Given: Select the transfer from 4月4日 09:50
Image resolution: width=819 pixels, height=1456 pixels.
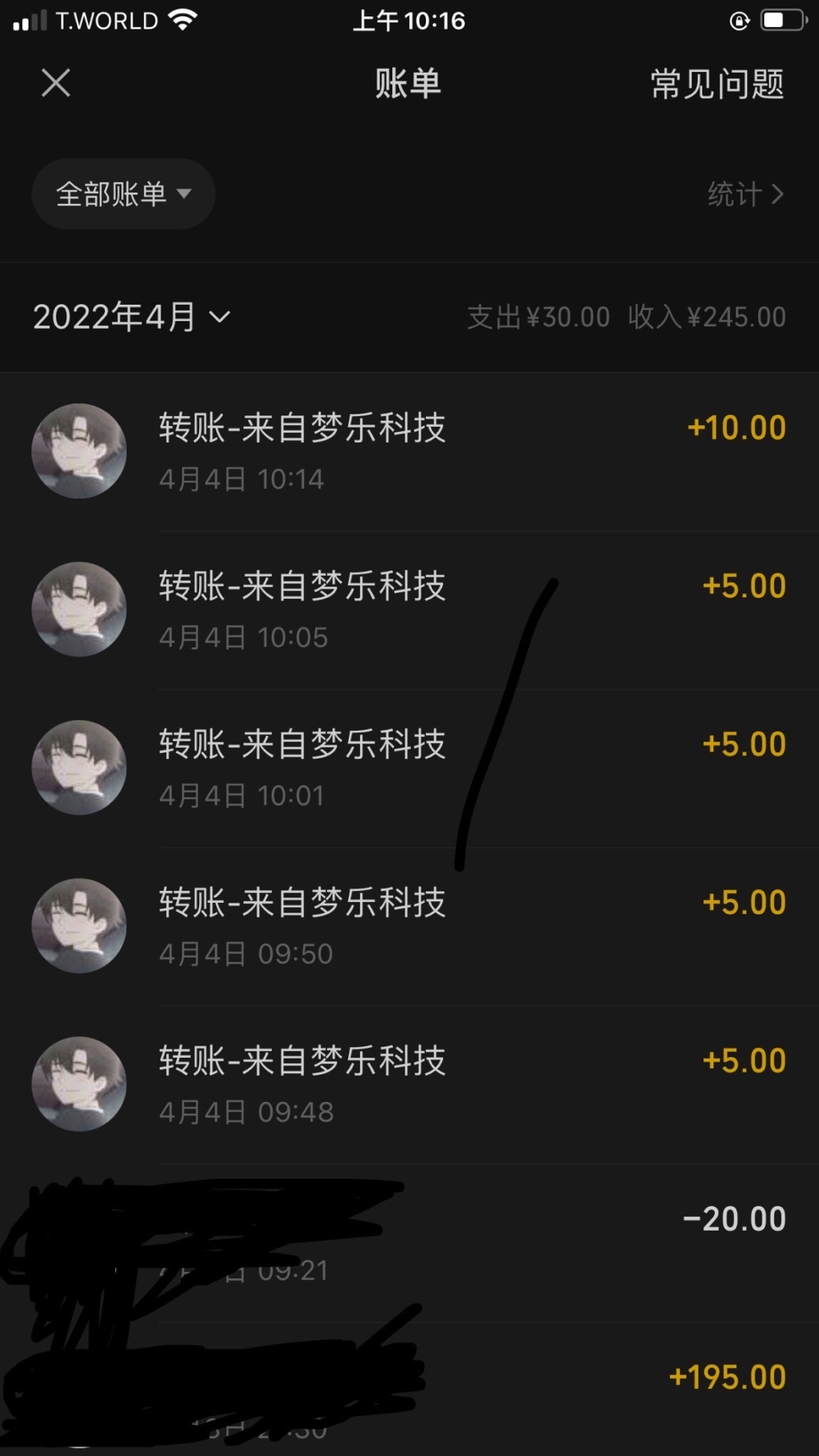Looking at the screenshot, I should click(x=409, y=926).
